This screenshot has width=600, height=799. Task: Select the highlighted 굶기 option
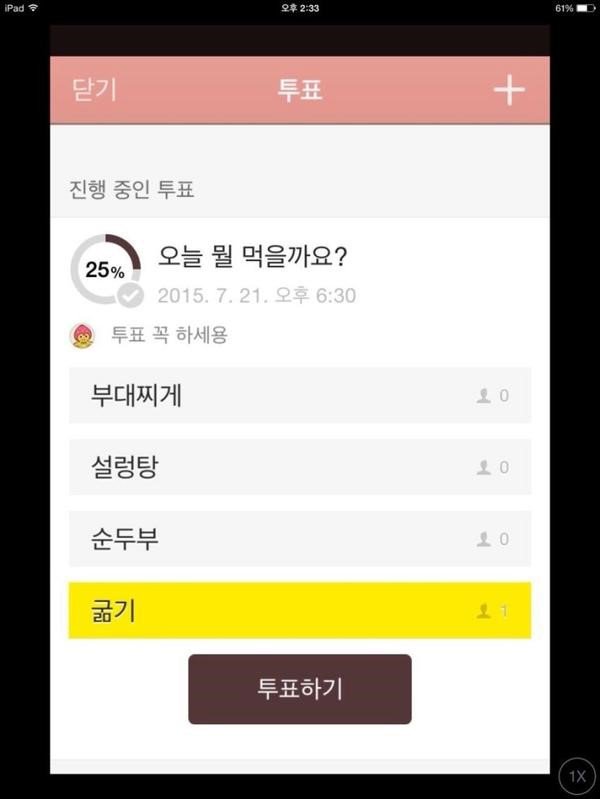coord(299,611)
